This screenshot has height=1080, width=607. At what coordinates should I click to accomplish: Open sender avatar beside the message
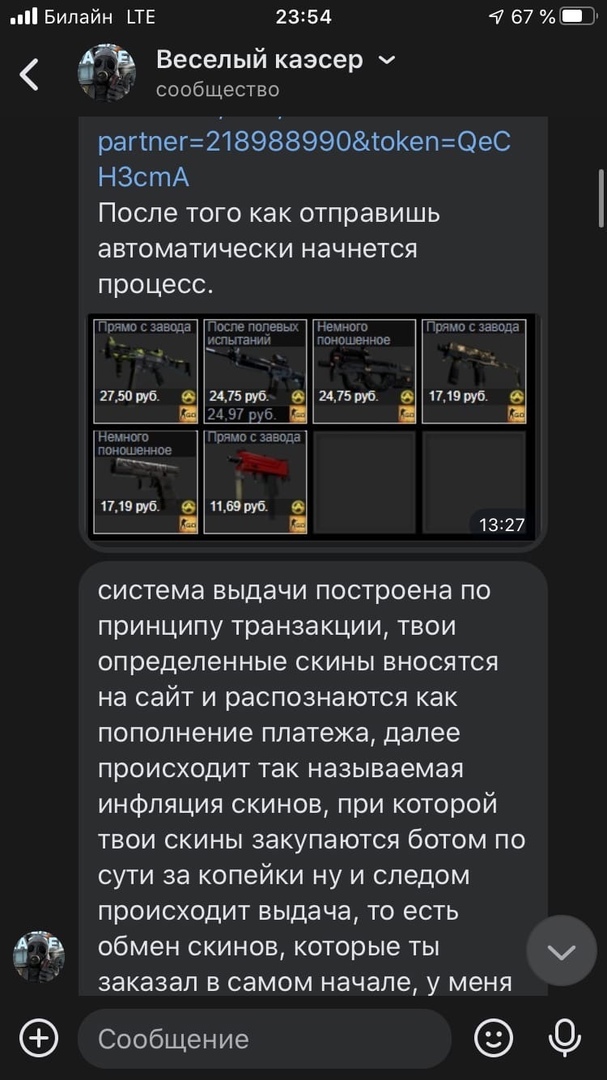point(39,957)
